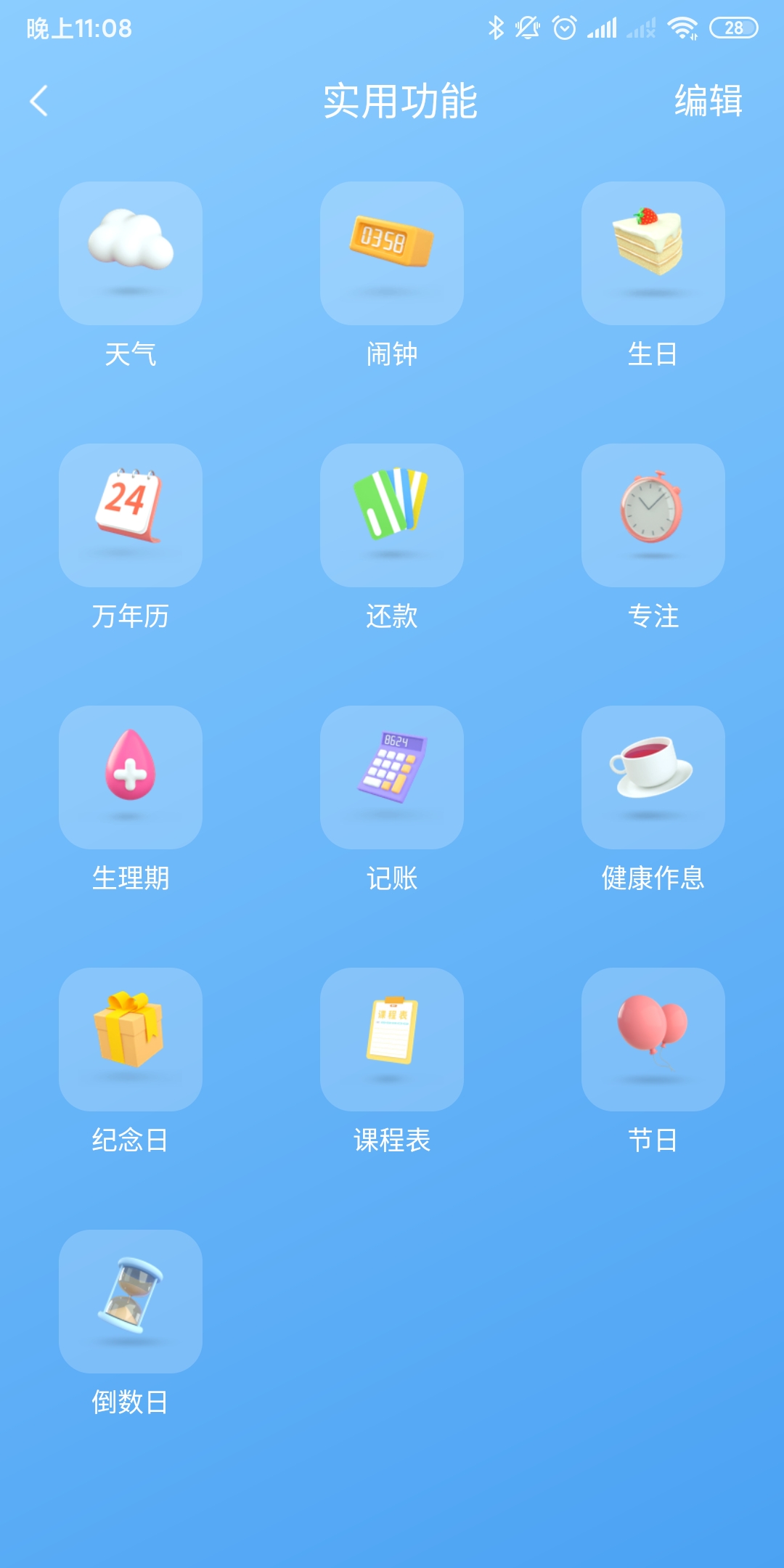Go back using the left chevron

38,102
